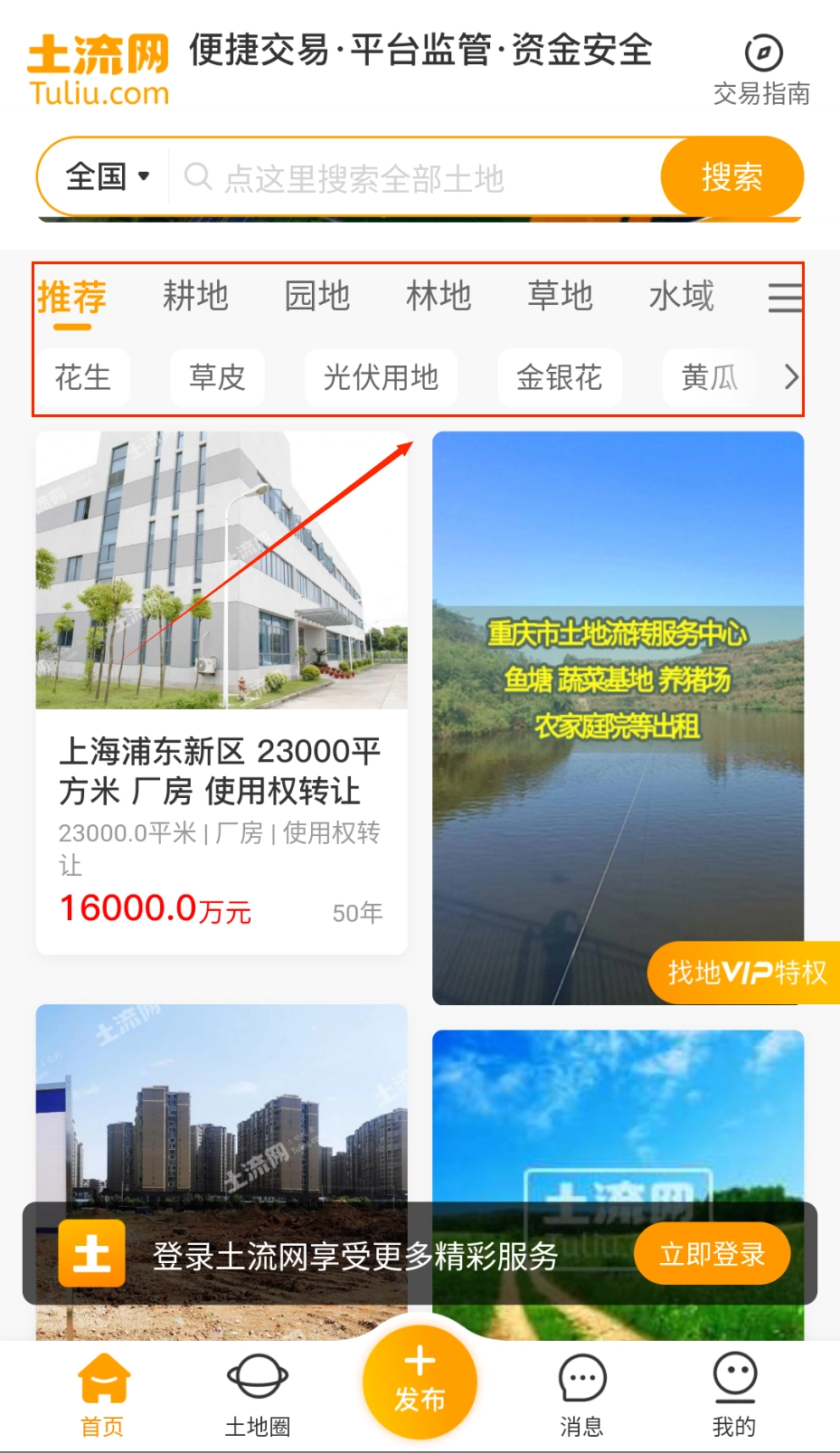Switch to the 园地 tab

point(316,296)
